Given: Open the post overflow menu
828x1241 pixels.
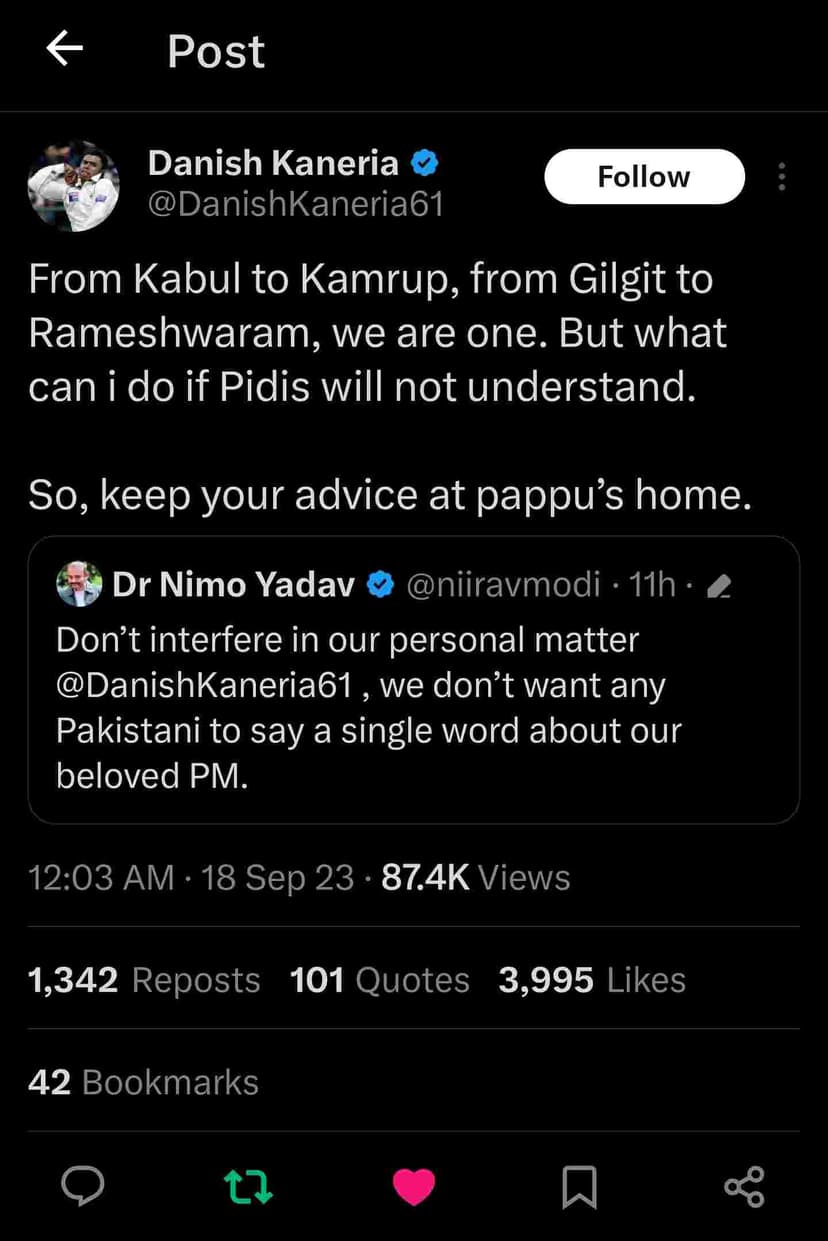Looking at the screenshot, I should (x=782, y=177).
